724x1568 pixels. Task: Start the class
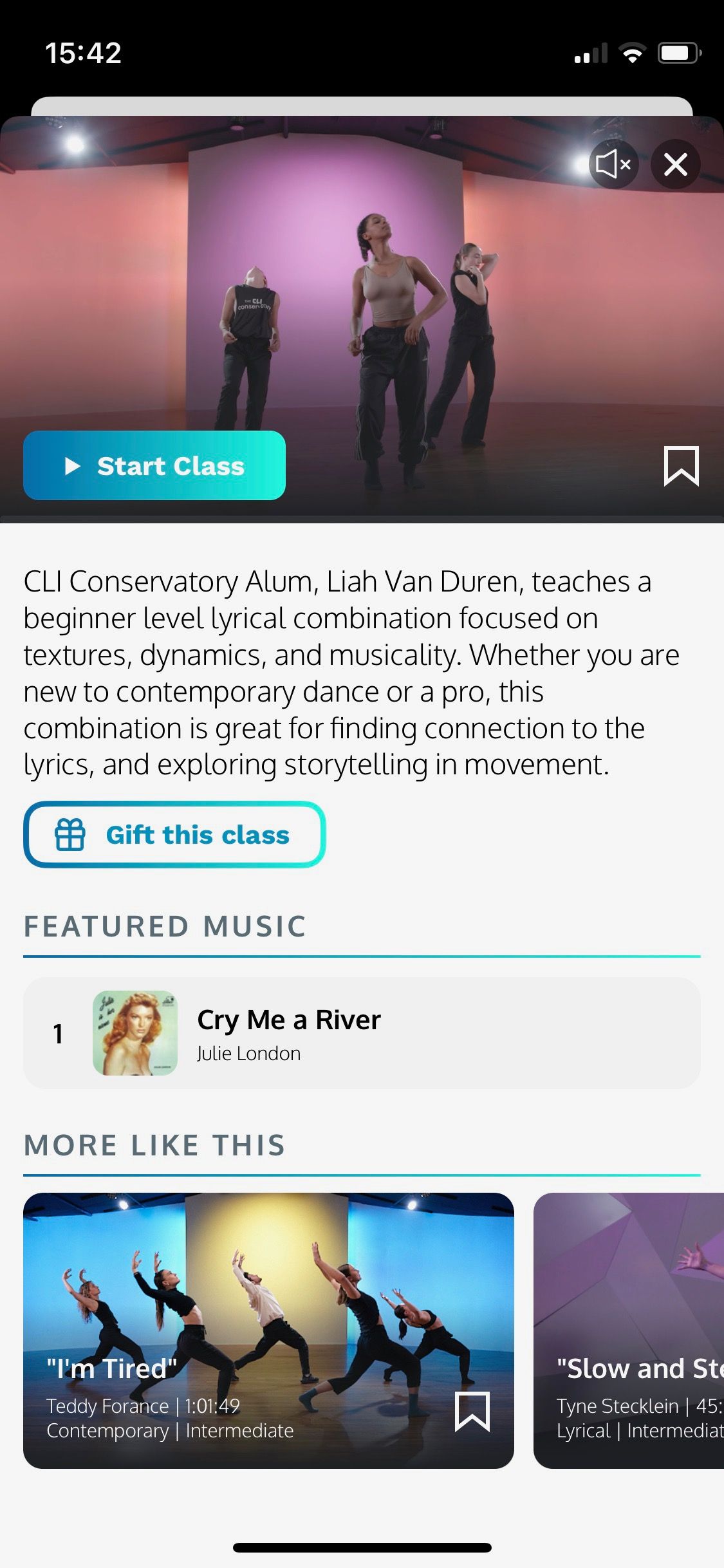click(154, 465)
